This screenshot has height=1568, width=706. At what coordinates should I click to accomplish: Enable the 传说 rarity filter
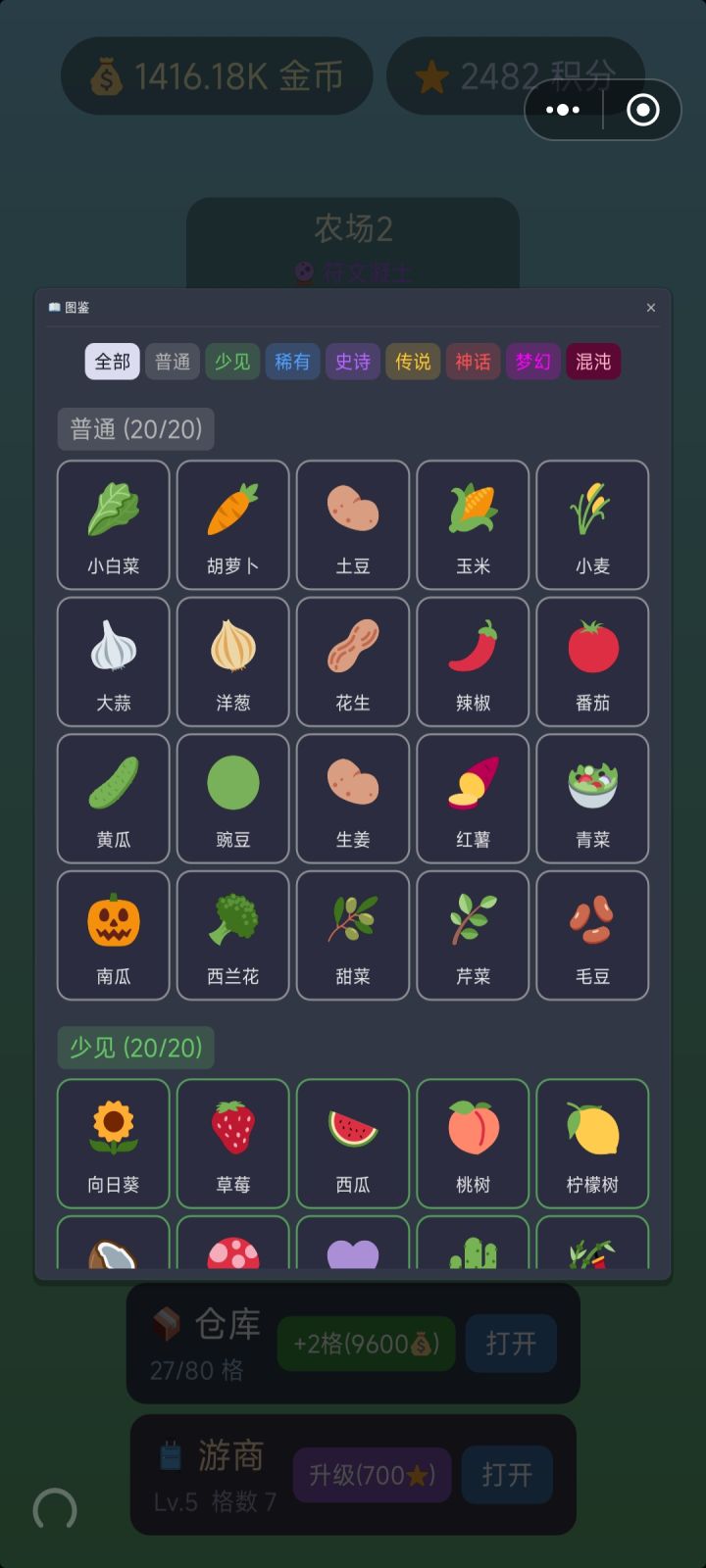pyautogui.click(x=412, y=362)
